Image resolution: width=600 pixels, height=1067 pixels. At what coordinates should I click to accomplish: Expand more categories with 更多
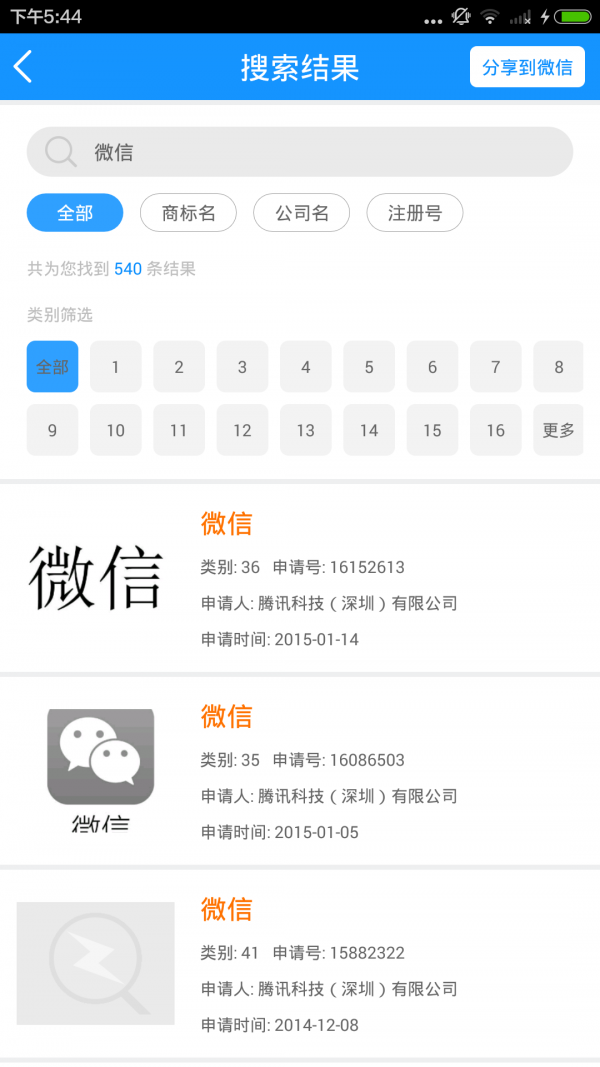[x=558, y=430]
